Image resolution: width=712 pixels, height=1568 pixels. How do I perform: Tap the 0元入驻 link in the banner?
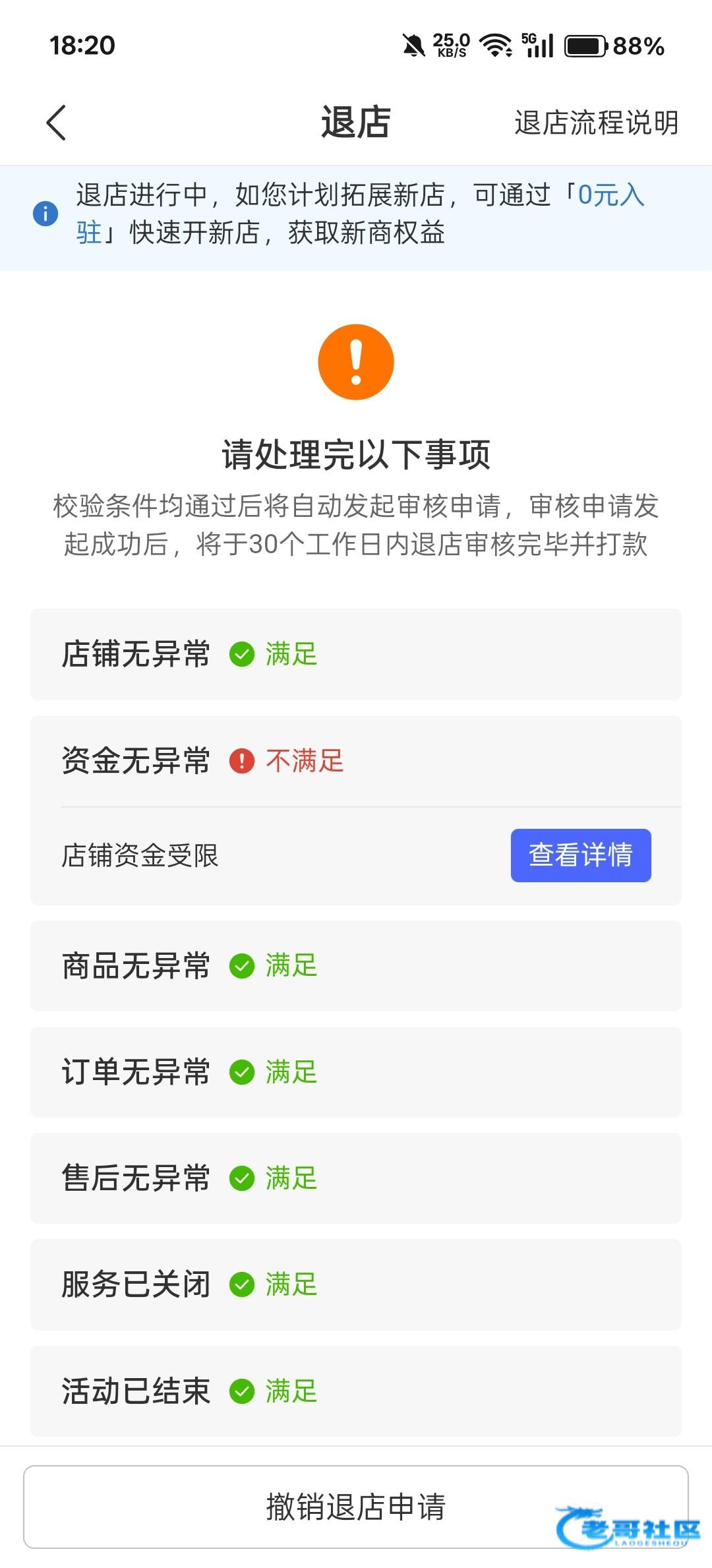(x=610, y=195)
